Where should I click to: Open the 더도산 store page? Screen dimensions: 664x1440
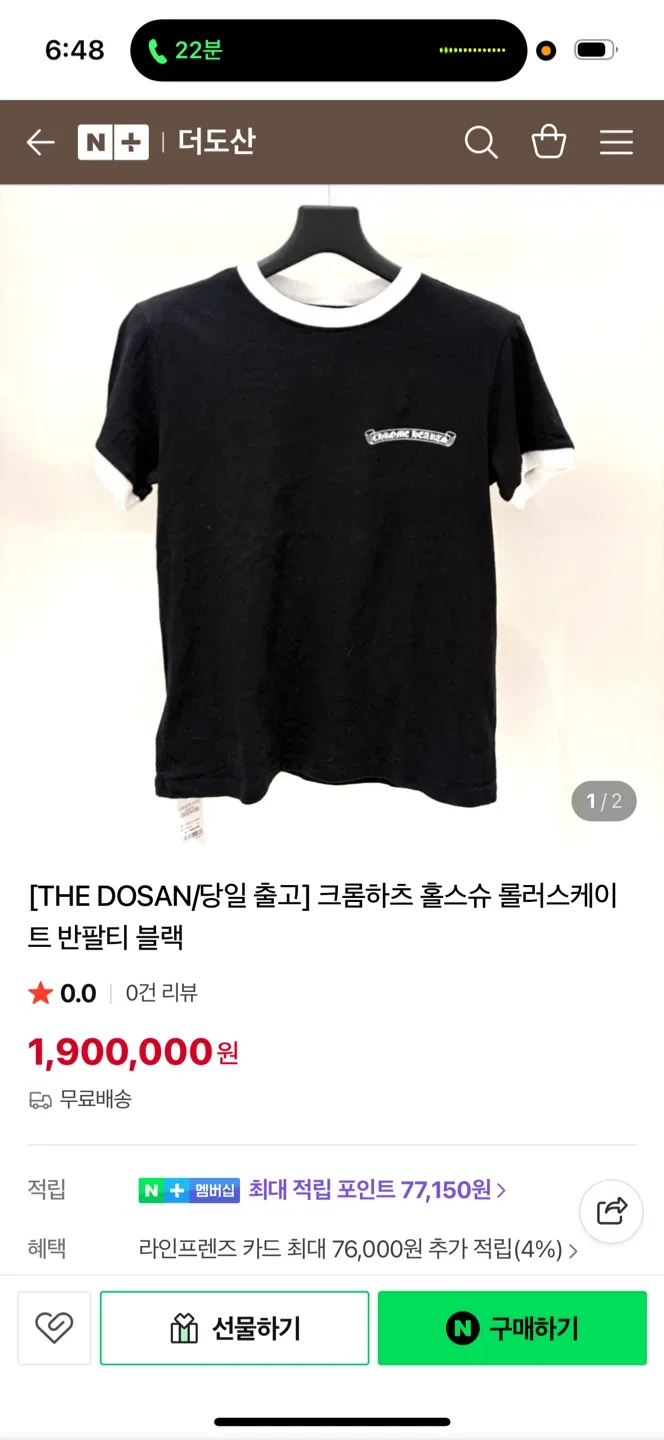[x=216, y=143]
